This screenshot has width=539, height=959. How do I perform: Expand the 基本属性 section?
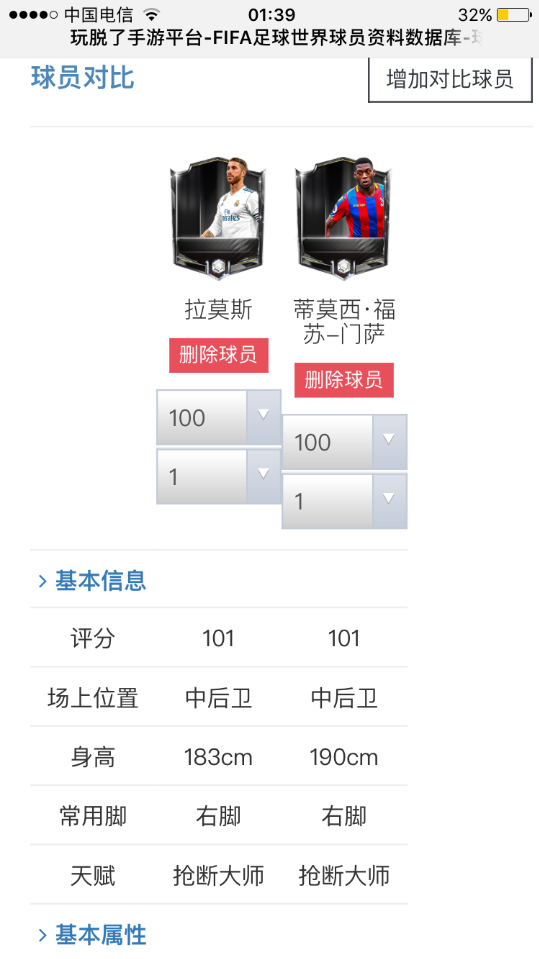92,935
